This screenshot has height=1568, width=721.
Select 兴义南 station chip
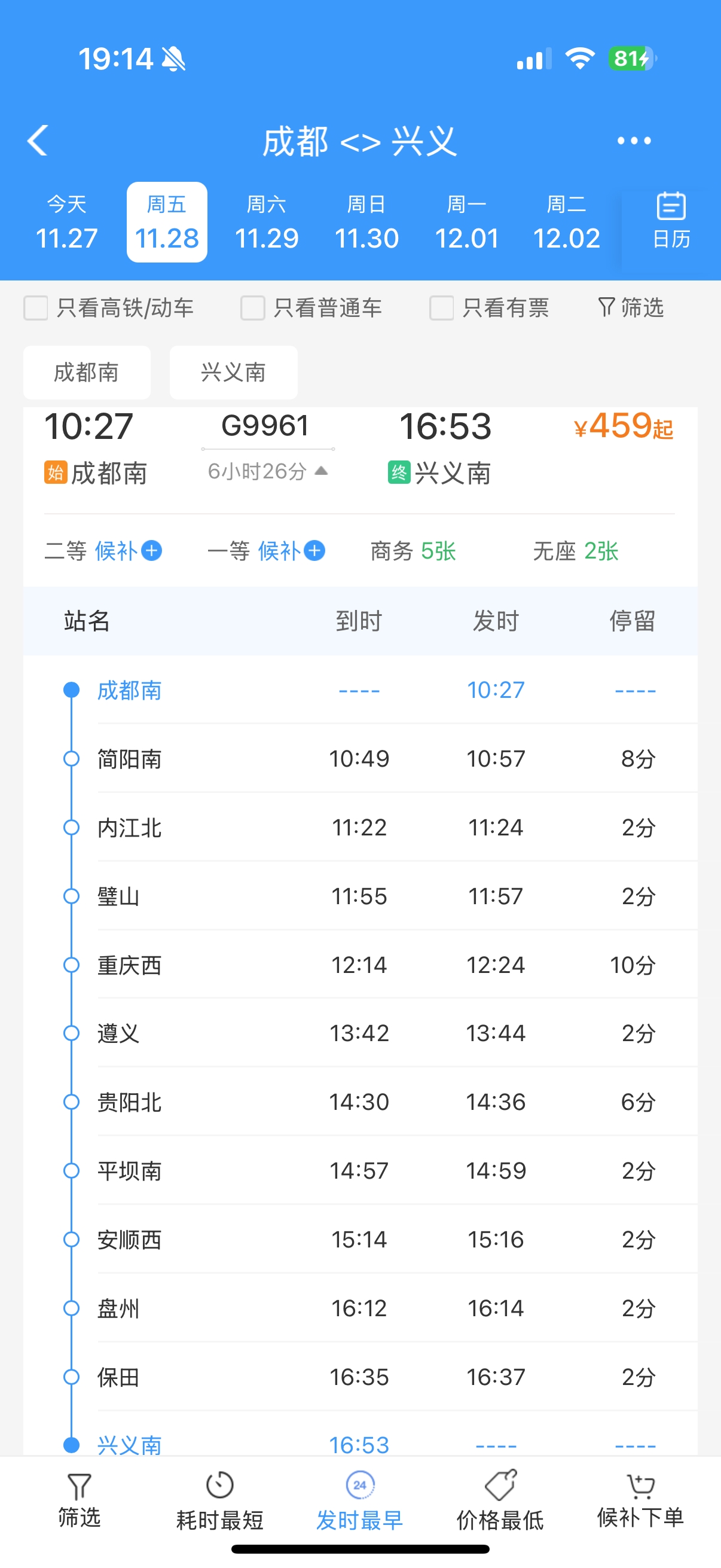point(233,373)
